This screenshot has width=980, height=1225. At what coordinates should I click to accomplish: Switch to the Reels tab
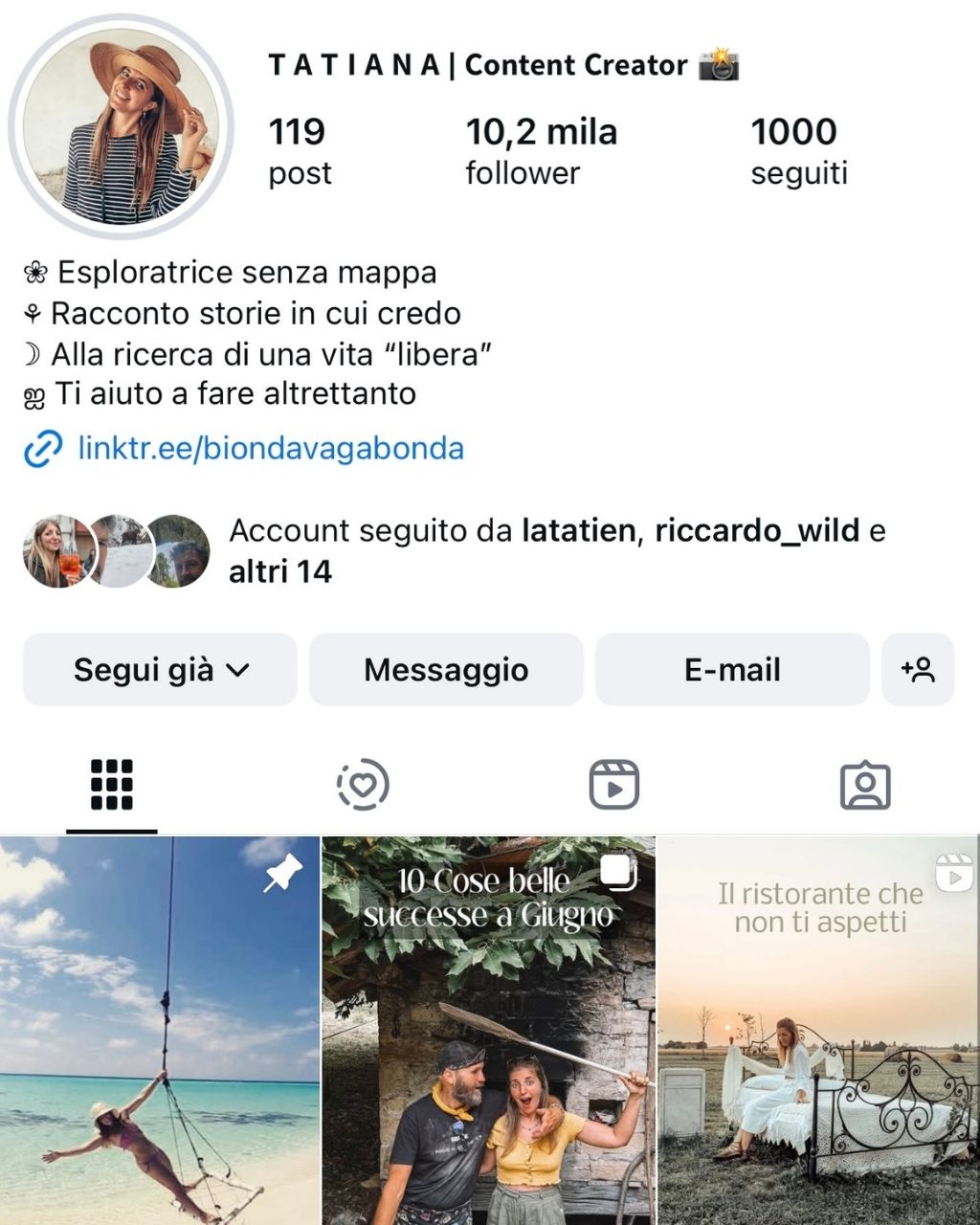coord(613,785)
